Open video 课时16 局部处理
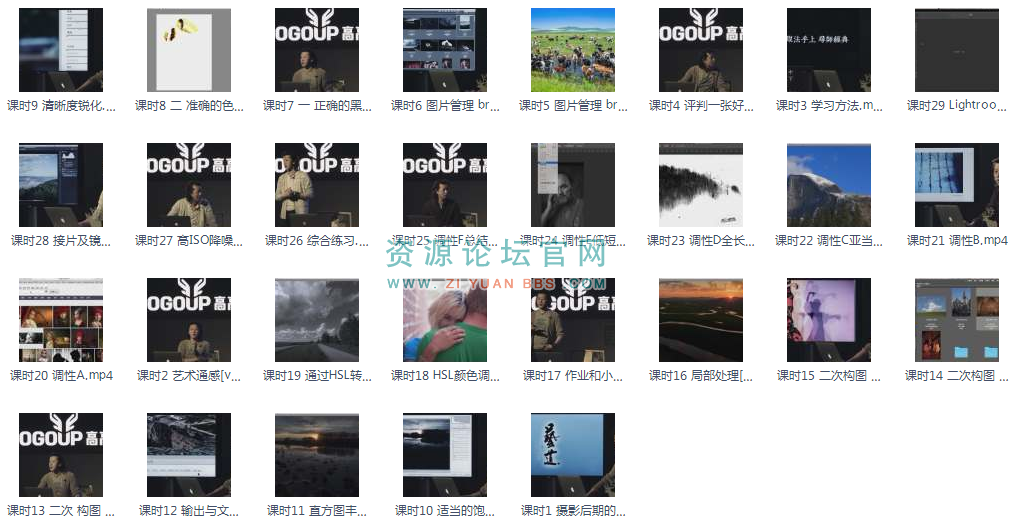 (x=701, y=320)
